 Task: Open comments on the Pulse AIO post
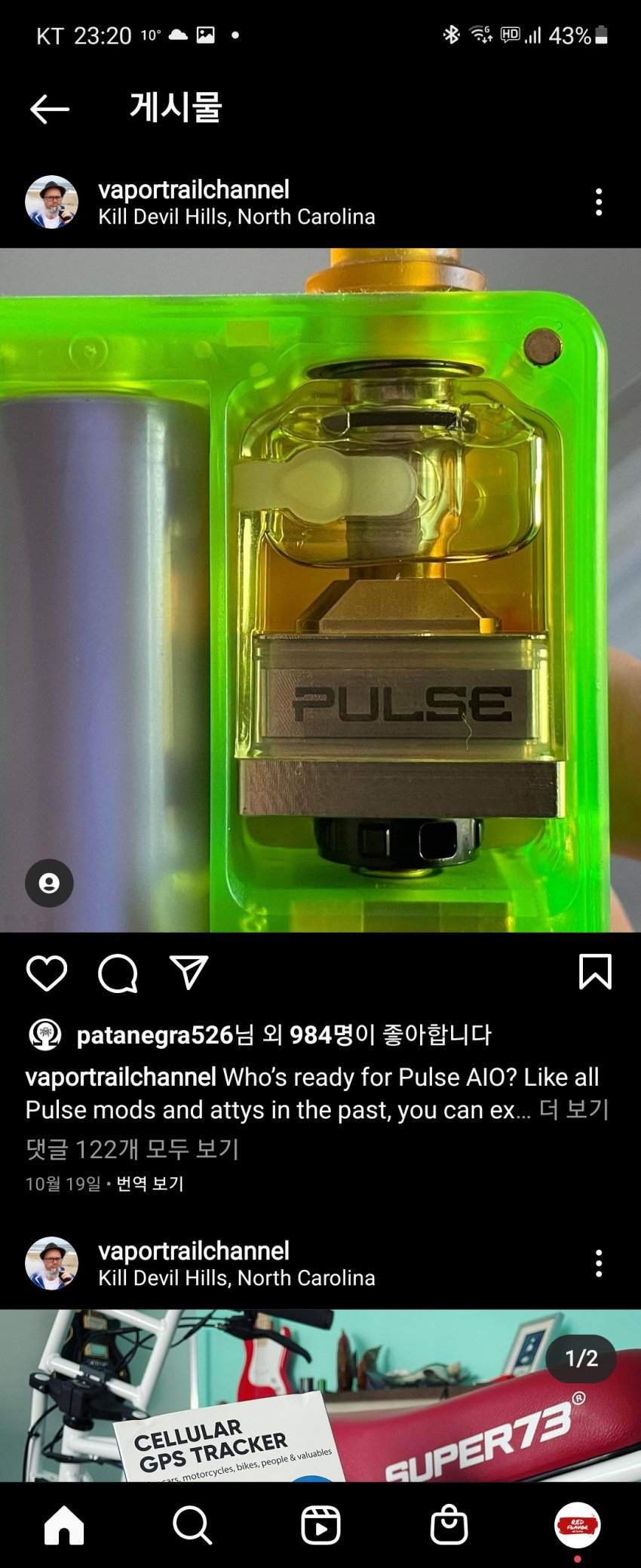coord(118,973)
